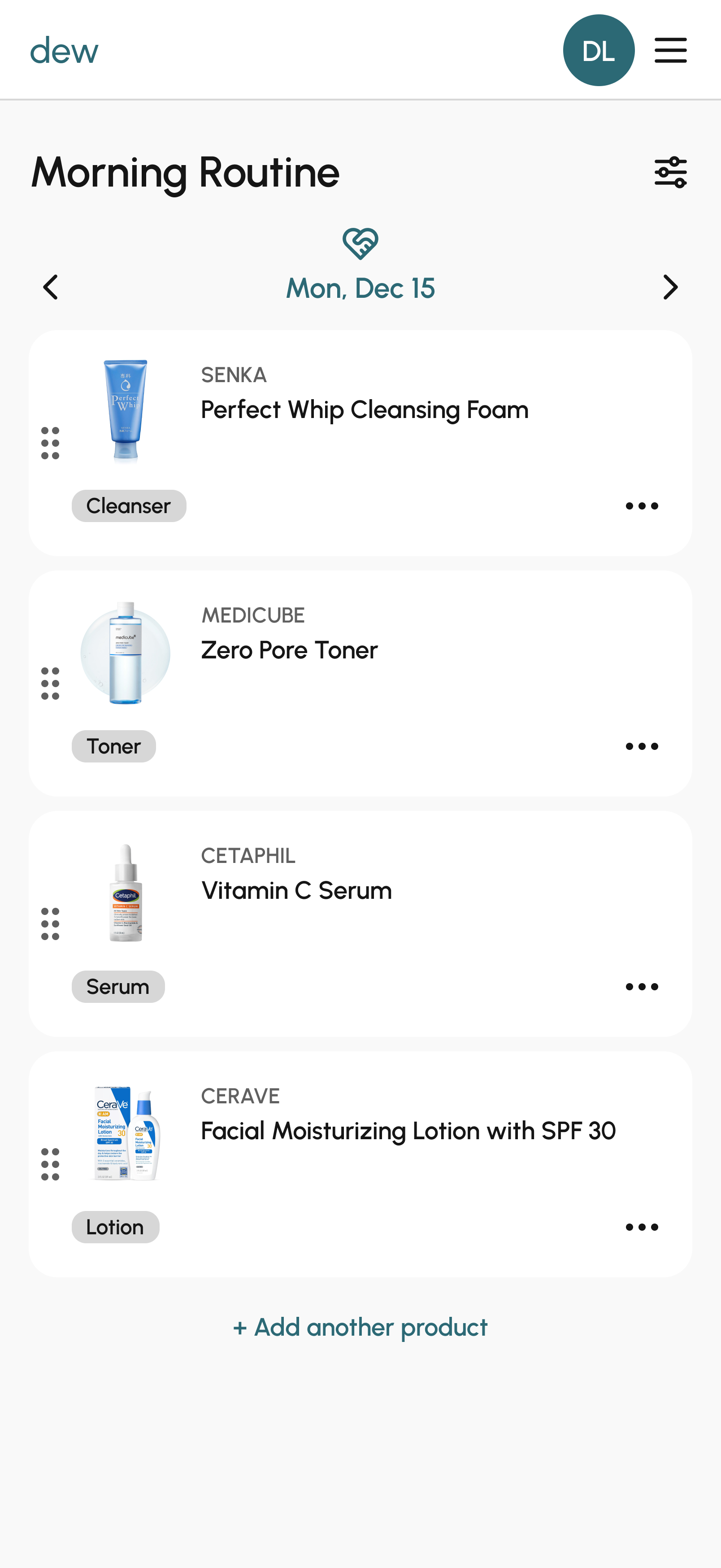This screenshot has height=1568, width=721.
Task: View the CeraVe Facial Moisturizing Lotion card
Action: pos(408,1132)
